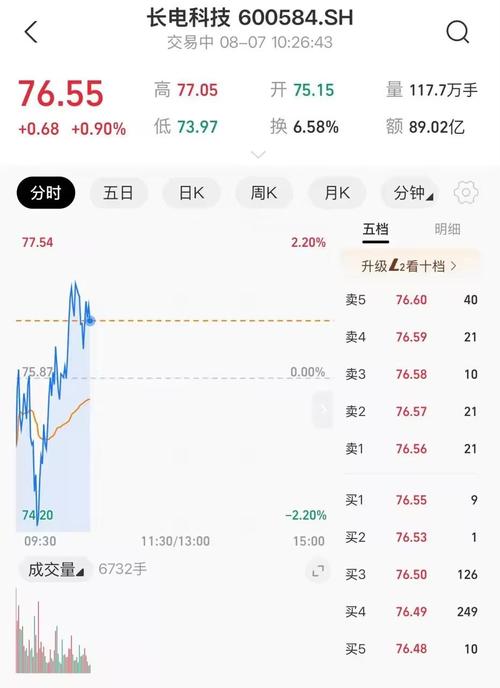Tap the 升级L2看十档 upgrade banner

click(410, 265)
